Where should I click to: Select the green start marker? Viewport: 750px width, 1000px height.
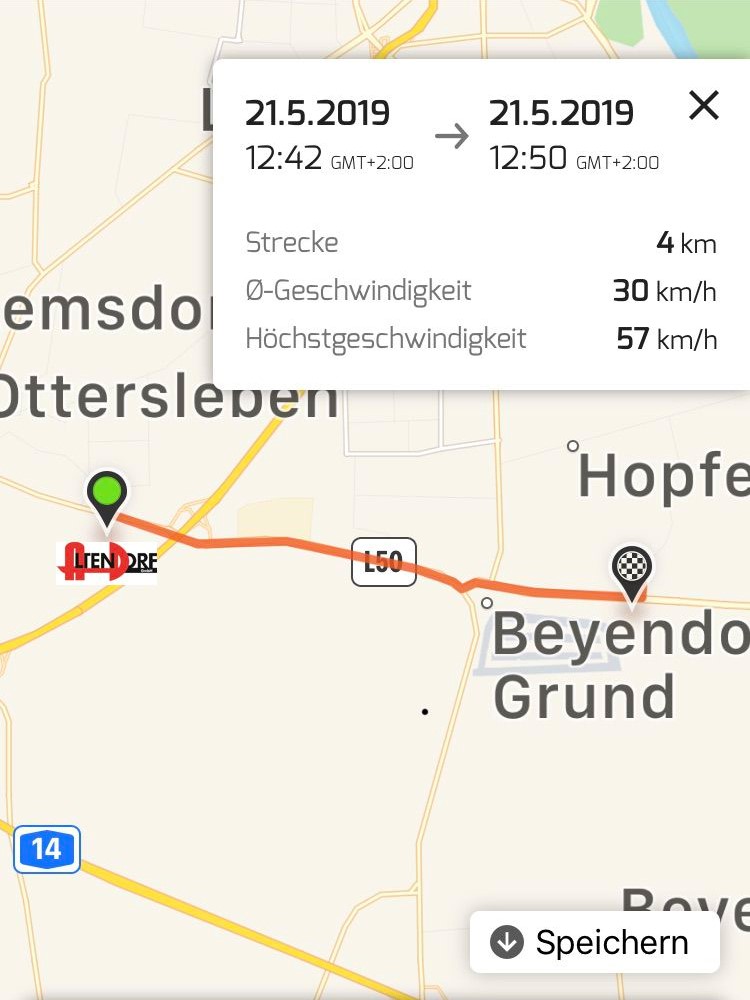[x=107, y=493]
